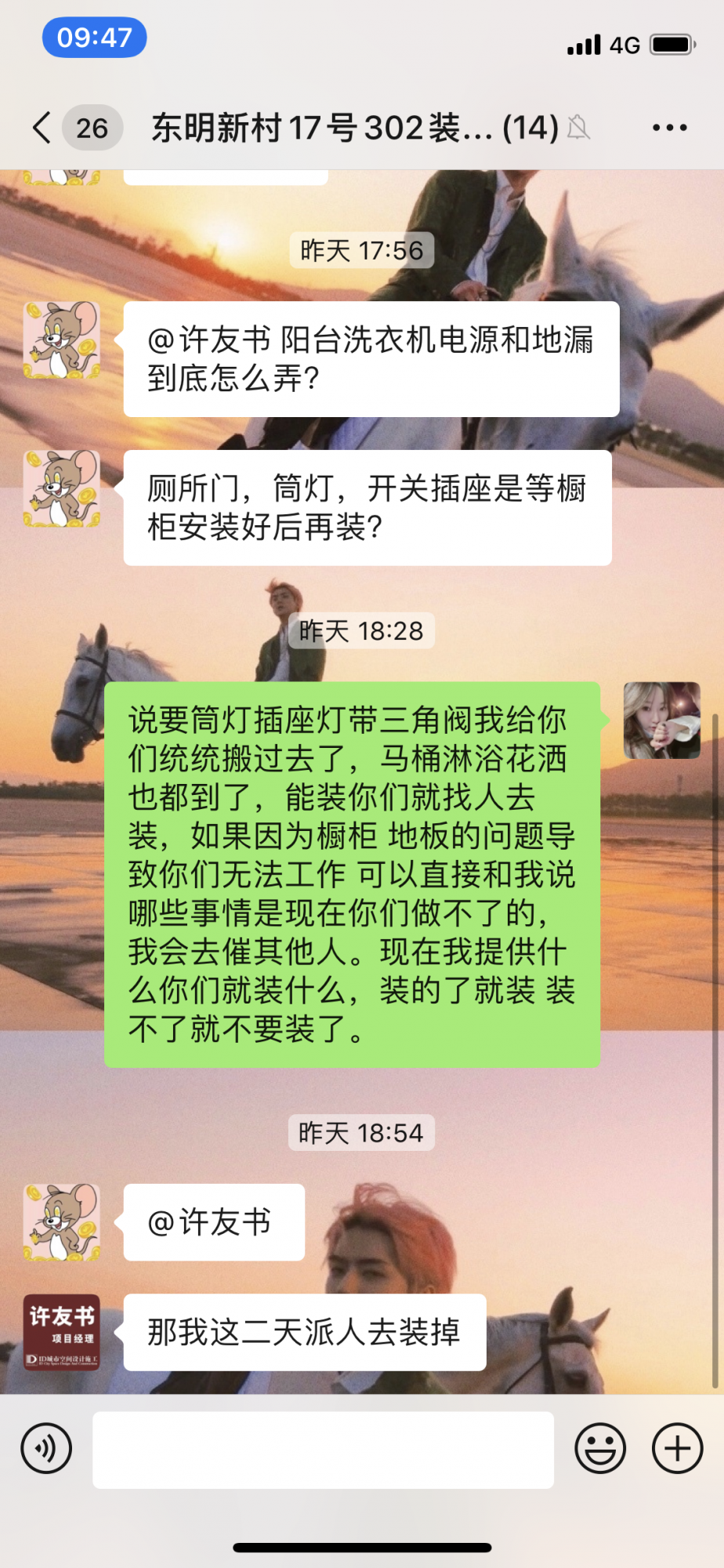Switch to voice message input
The image size is (724, 1568).
click(47, 1448)
